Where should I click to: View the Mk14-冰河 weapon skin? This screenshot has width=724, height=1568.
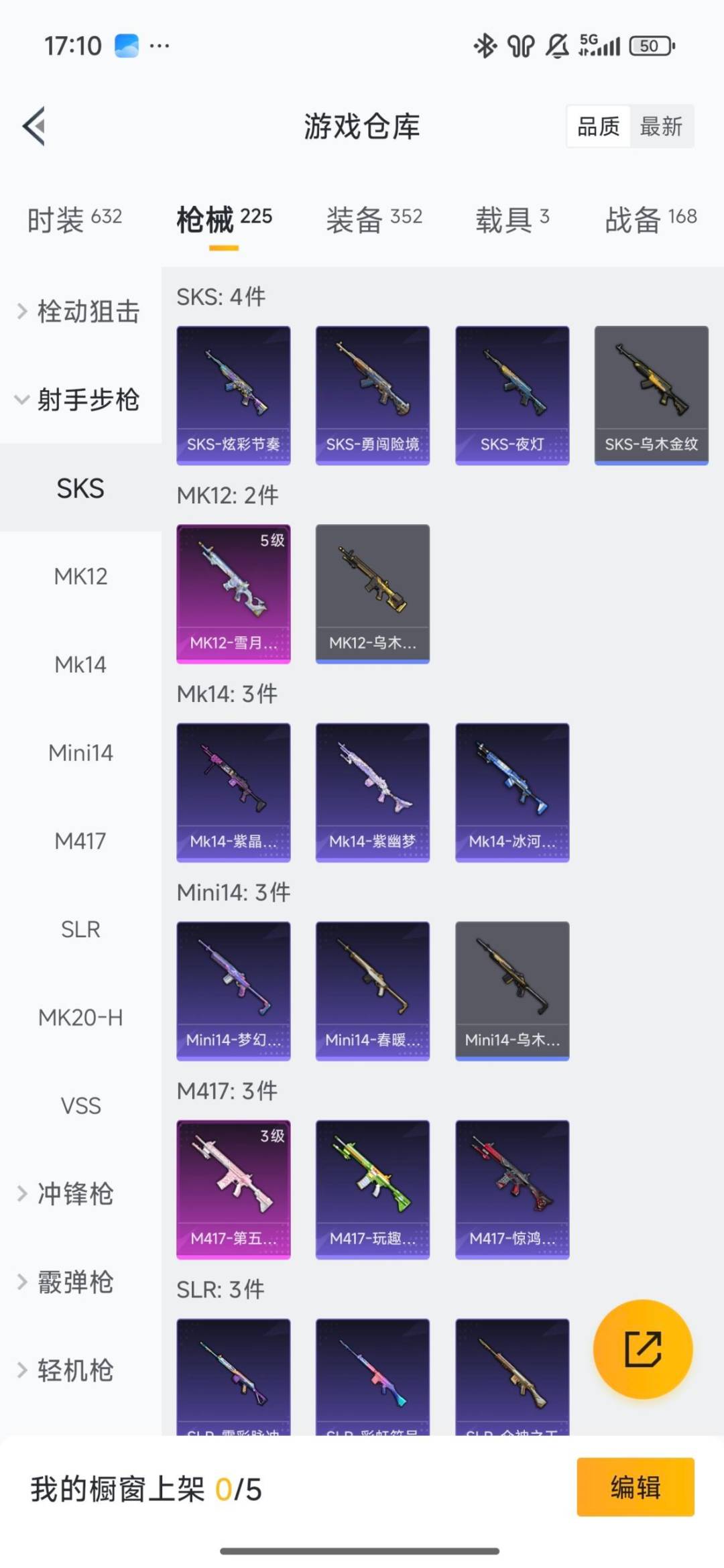(511, 791)
